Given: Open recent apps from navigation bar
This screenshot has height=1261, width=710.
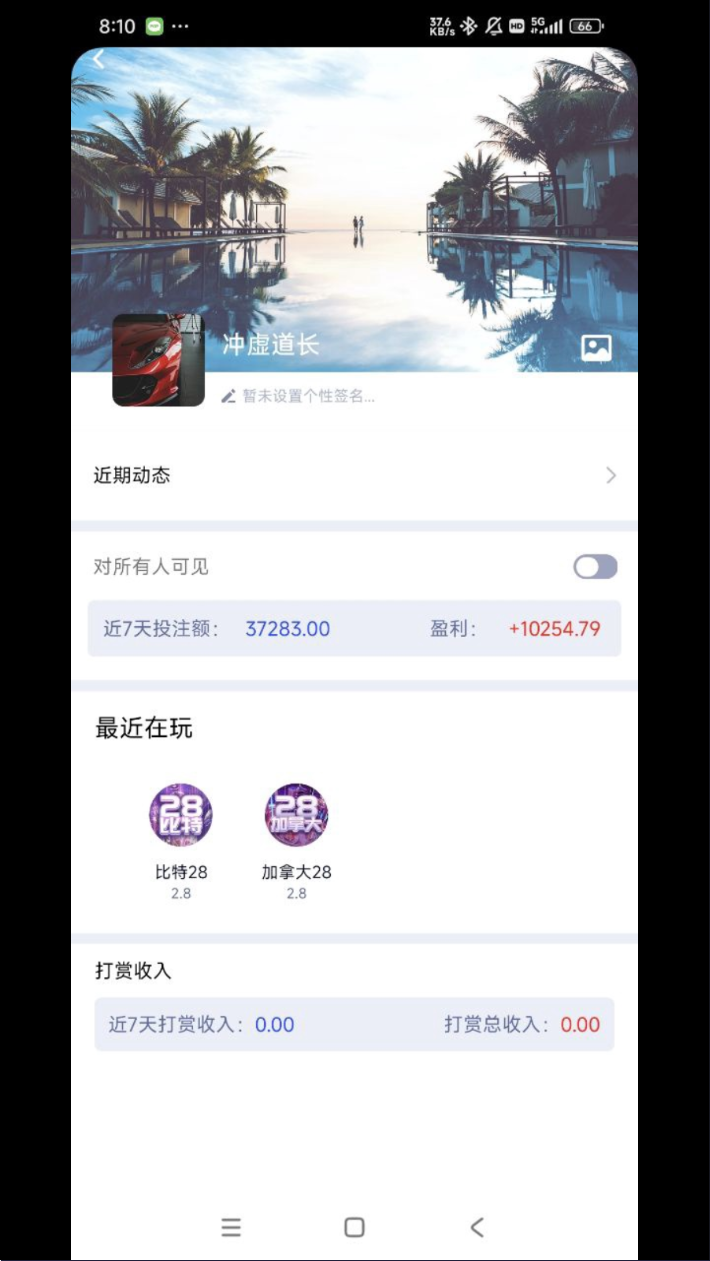Looking at the screenshot, I should (231, 1227).
